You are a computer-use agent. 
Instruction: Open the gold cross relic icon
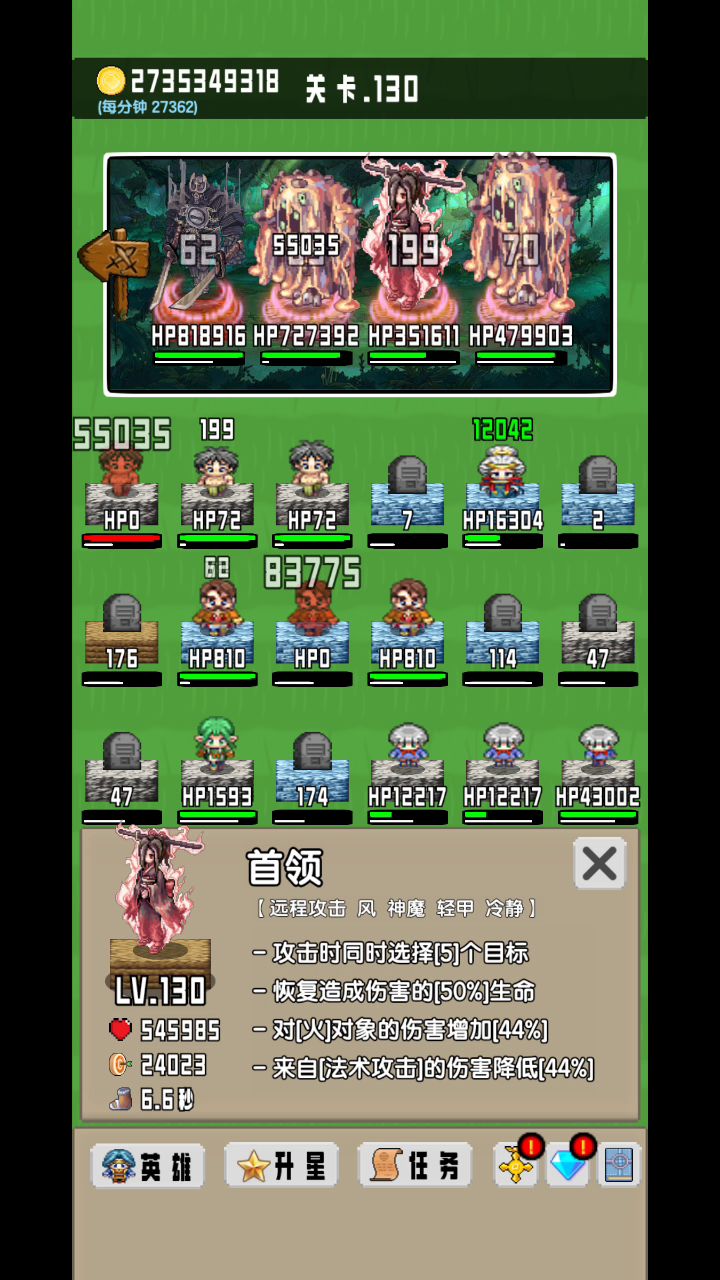click(517, 1166)
